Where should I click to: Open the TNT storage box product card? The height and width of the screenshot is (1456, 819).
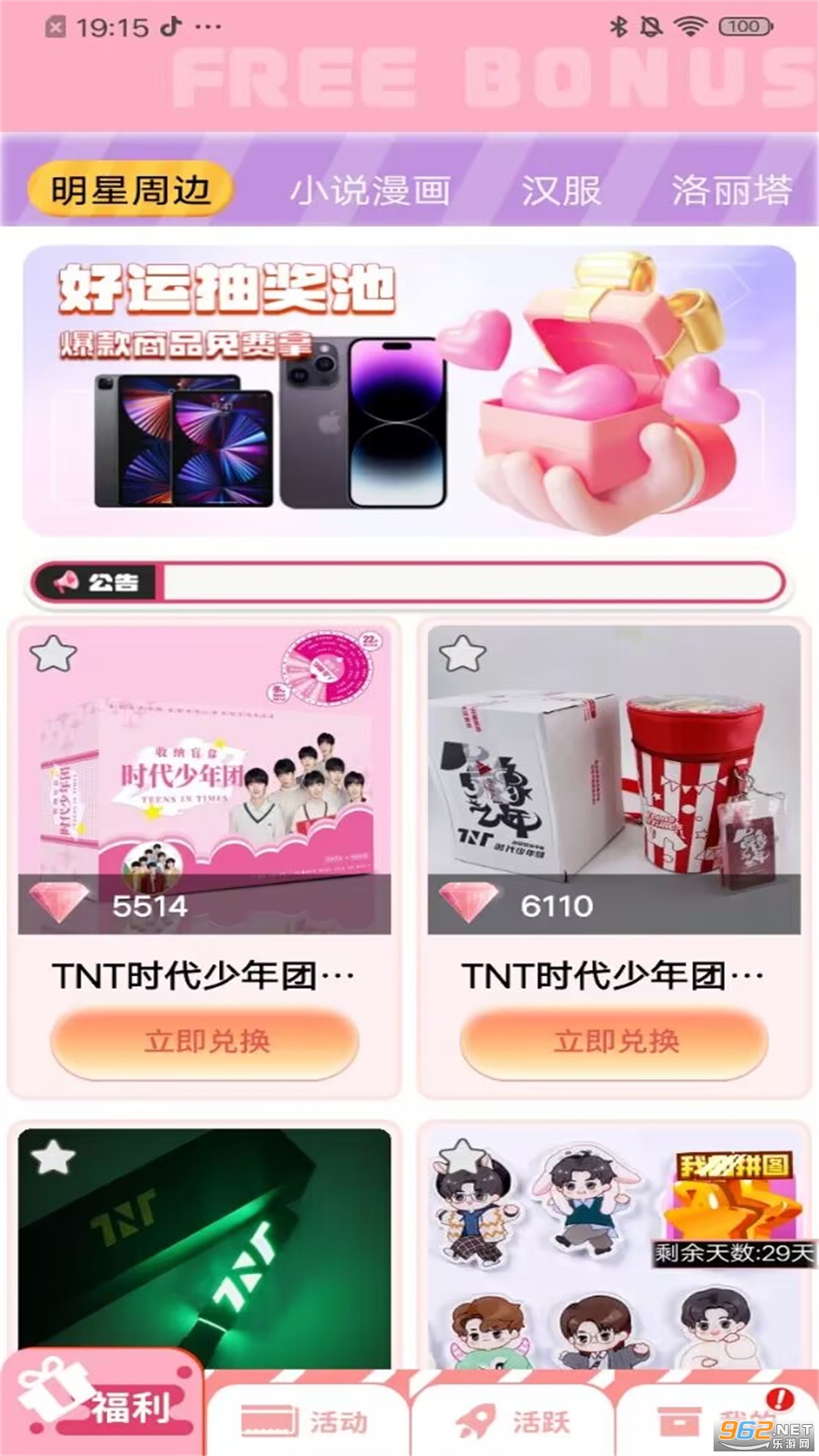(205, 781)
